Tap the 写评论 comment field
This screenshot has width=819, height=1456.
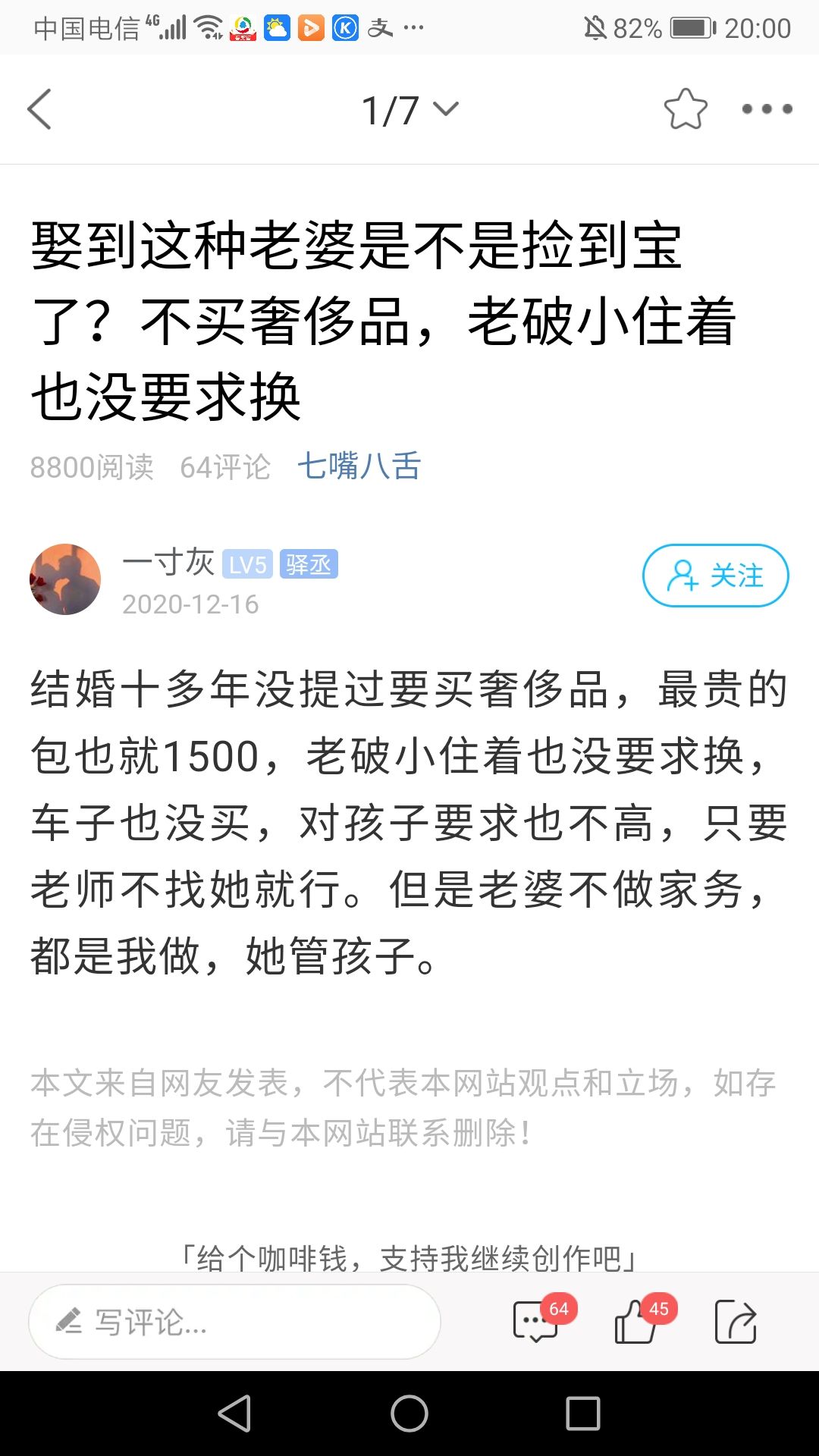click(234, 1322)
